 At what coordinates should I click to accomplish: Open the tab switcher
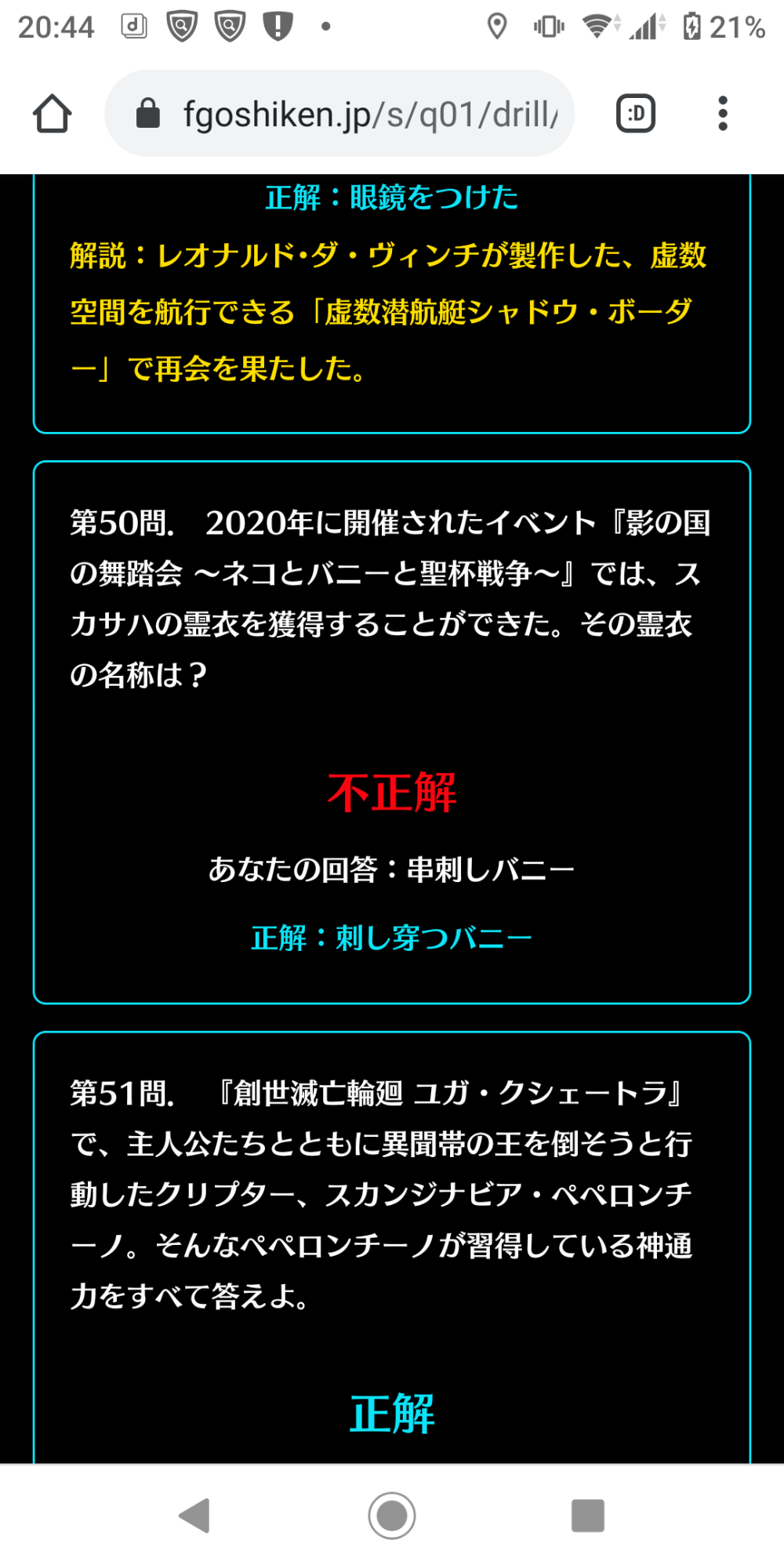[636, 114]
